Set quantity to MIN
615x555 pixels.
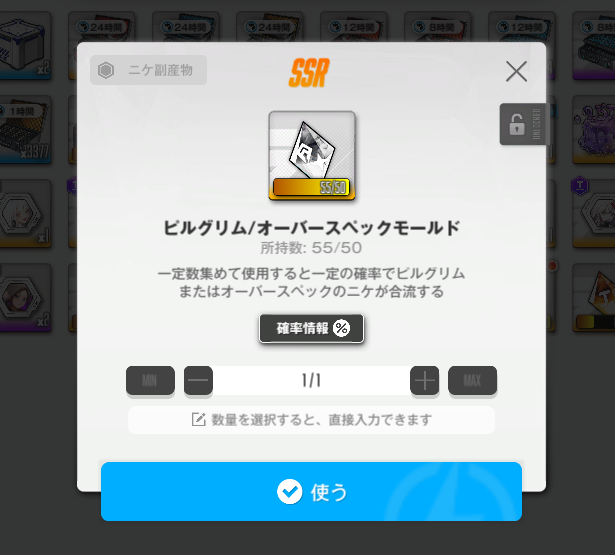150,380
